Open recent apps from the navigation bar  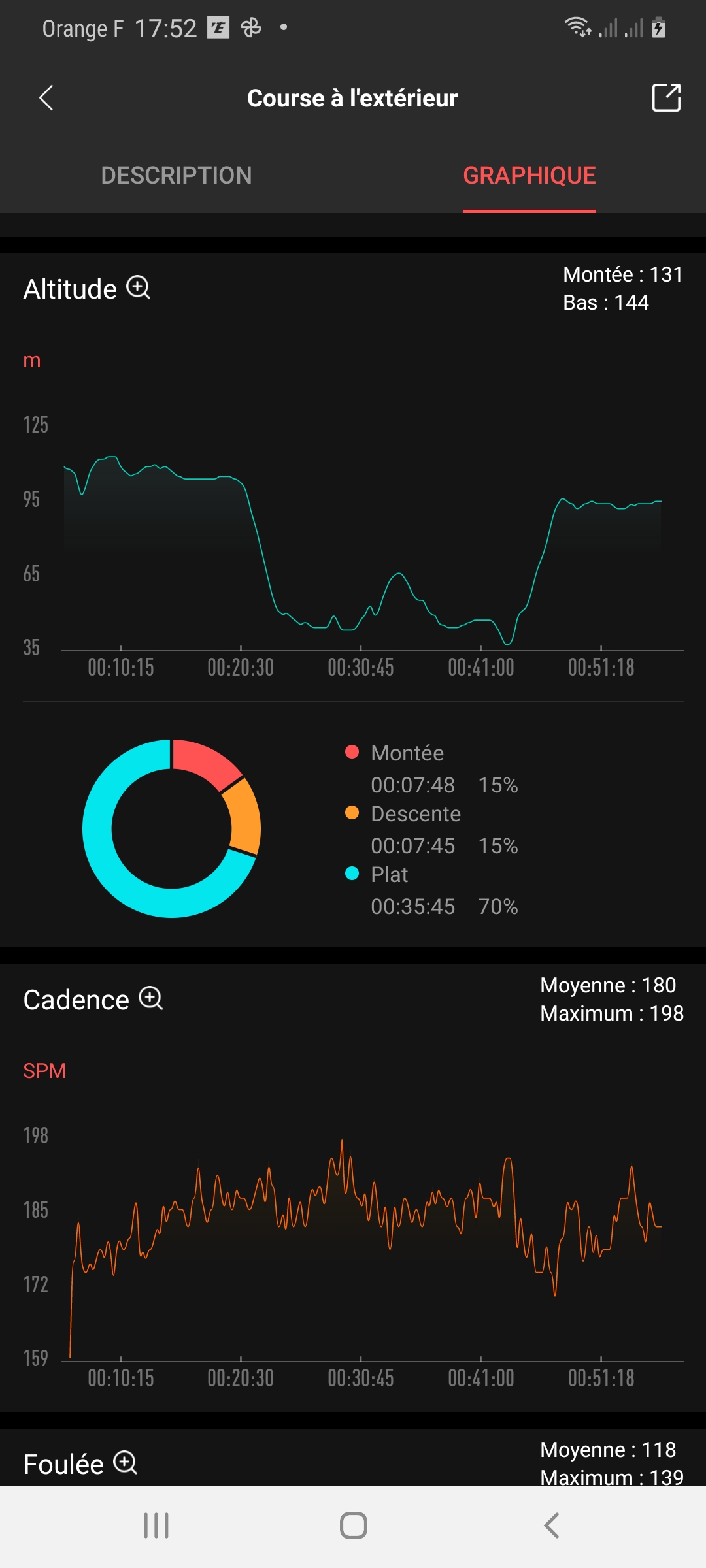[156, 1526]
